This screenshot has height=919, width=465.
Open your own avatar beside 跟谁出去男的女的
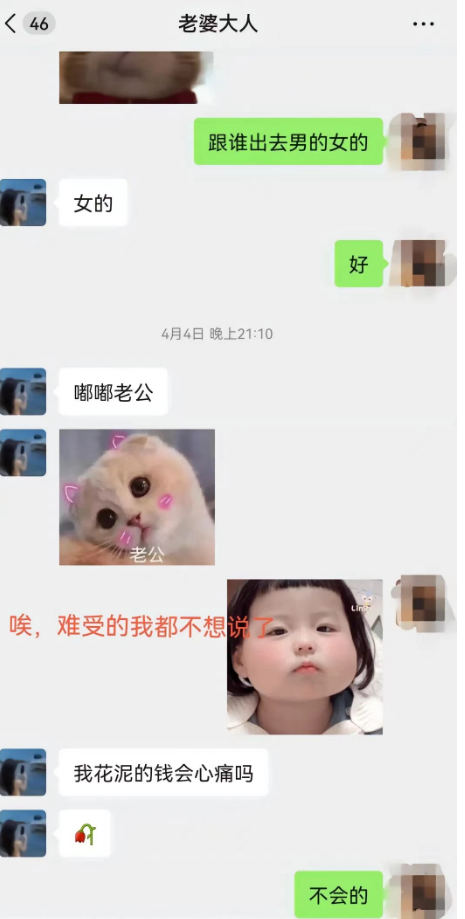point(419,141)
